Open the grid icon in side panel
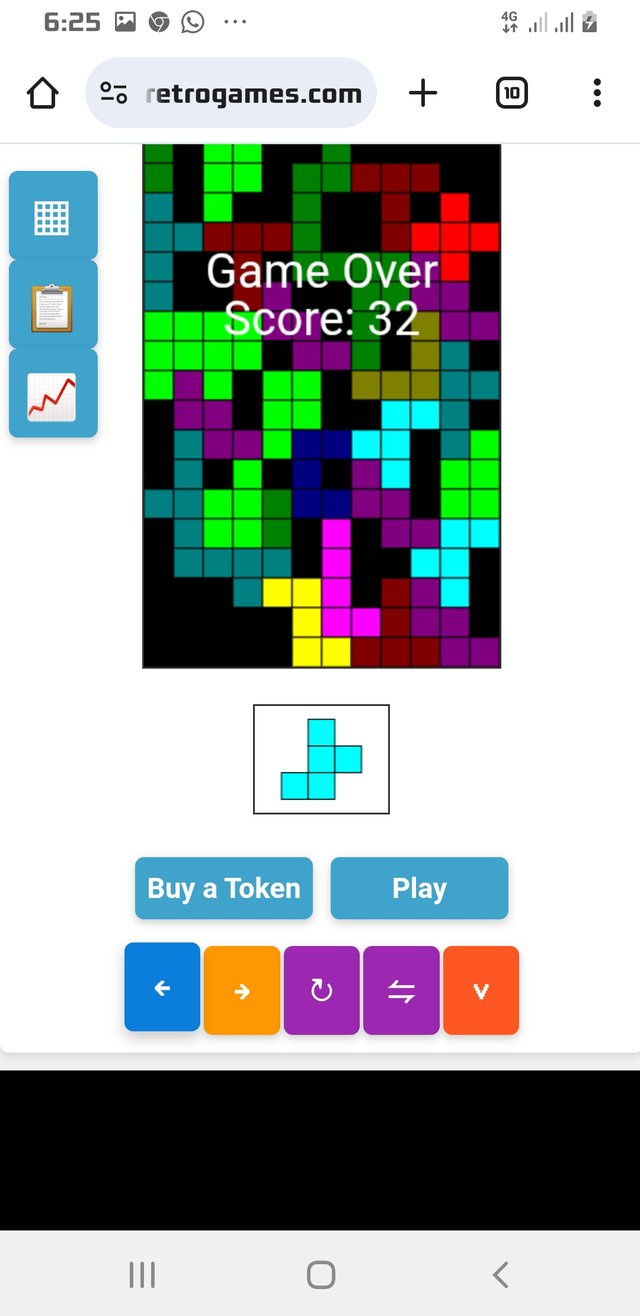The width and height of the screenshot is (640, 1316). (52, 217)
